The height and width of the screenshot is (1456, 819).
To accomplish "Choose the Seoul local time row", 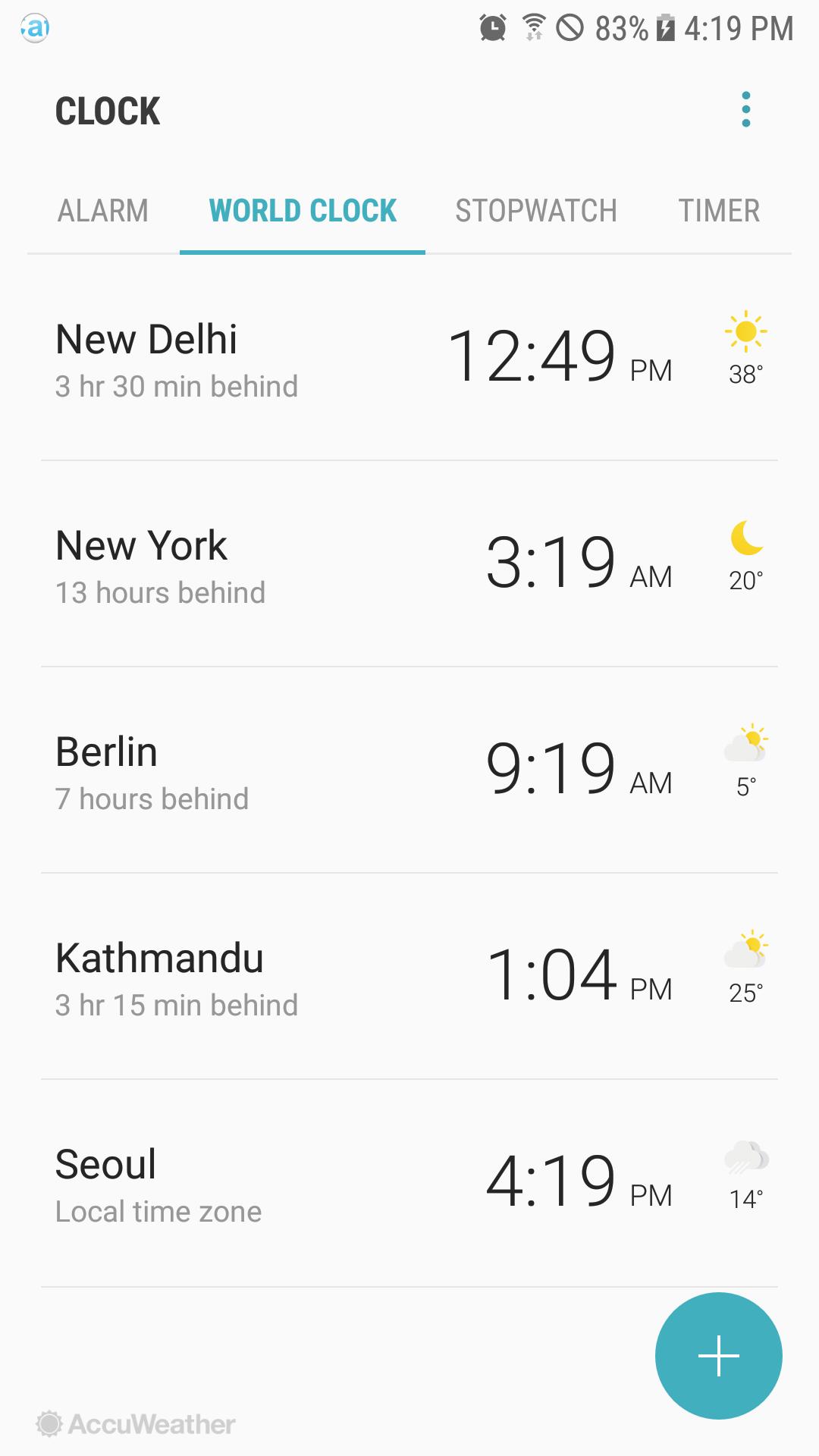I will [x=409, y=1183].
